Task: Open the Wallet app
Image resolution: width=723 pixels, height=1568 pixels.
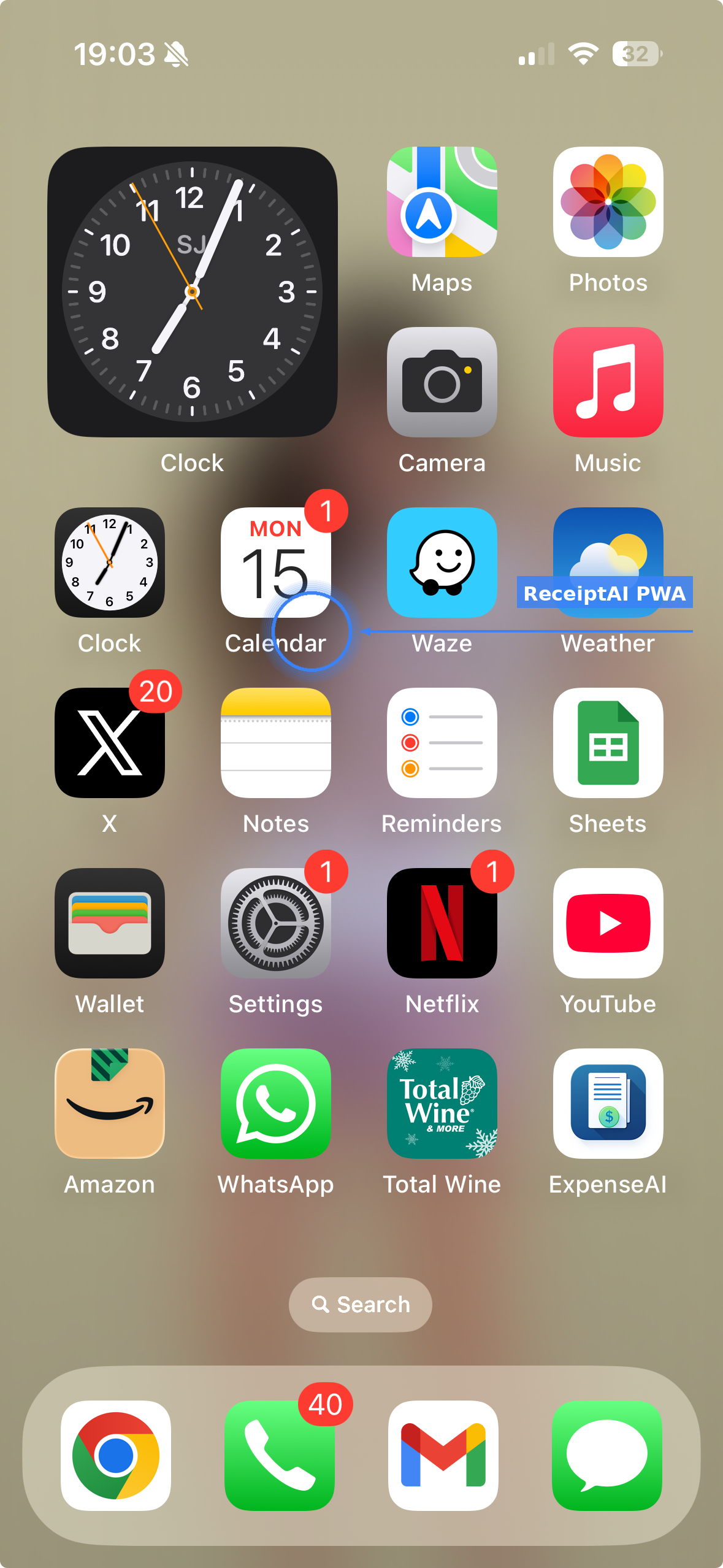Action: click(110, 923)
